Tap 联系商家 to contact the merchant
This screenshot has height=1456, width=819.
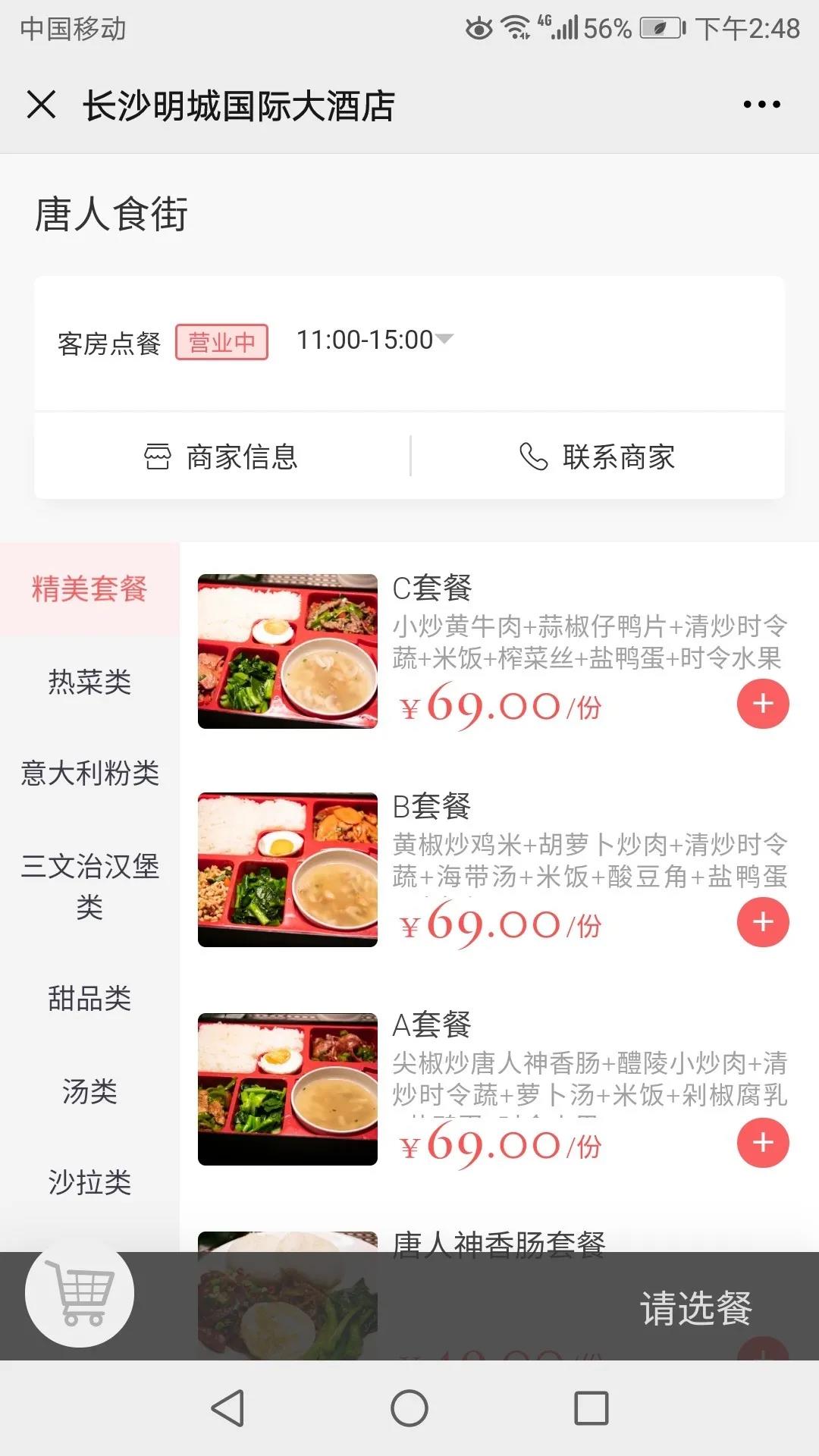(598, 457)
